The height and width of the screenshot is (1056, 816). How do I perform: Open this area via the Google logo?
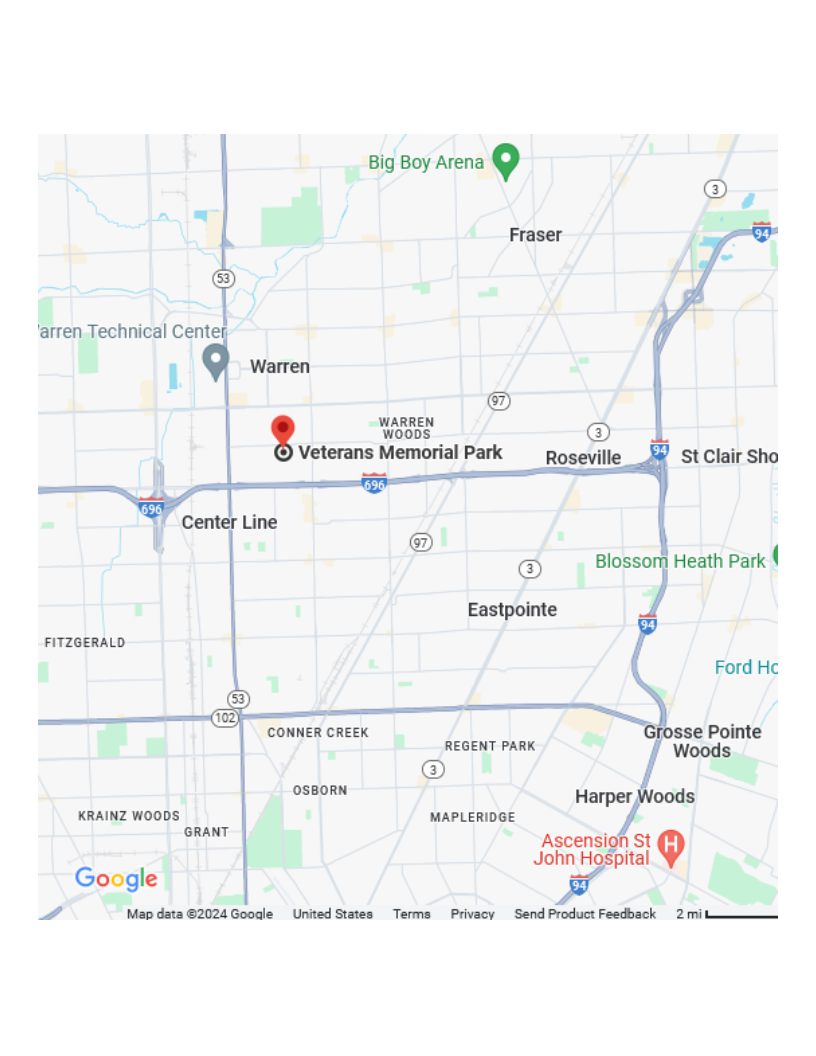point(116,879)
